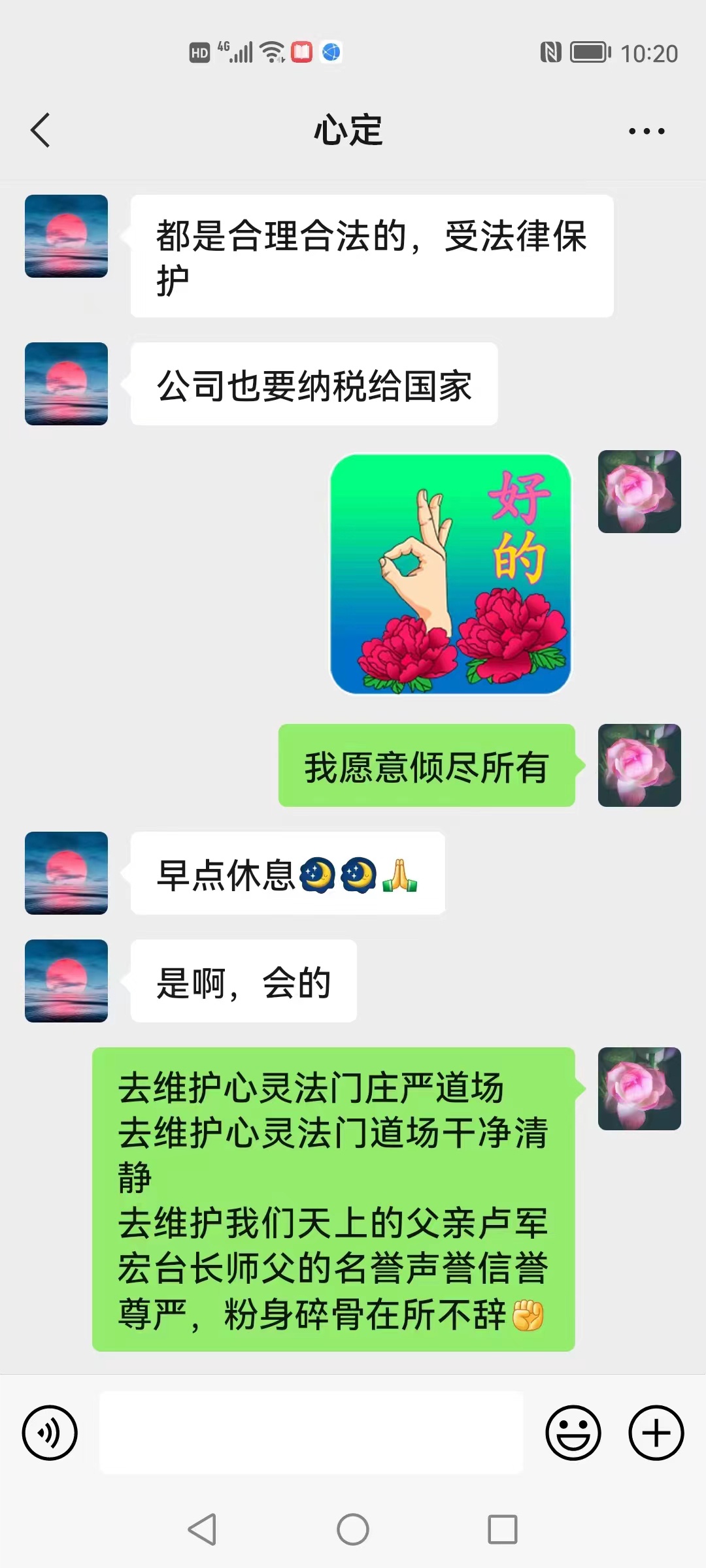Viewport: 706px width, 1568px height.
Task: Open the plus attachment menu
Action: click(656, 1433)
